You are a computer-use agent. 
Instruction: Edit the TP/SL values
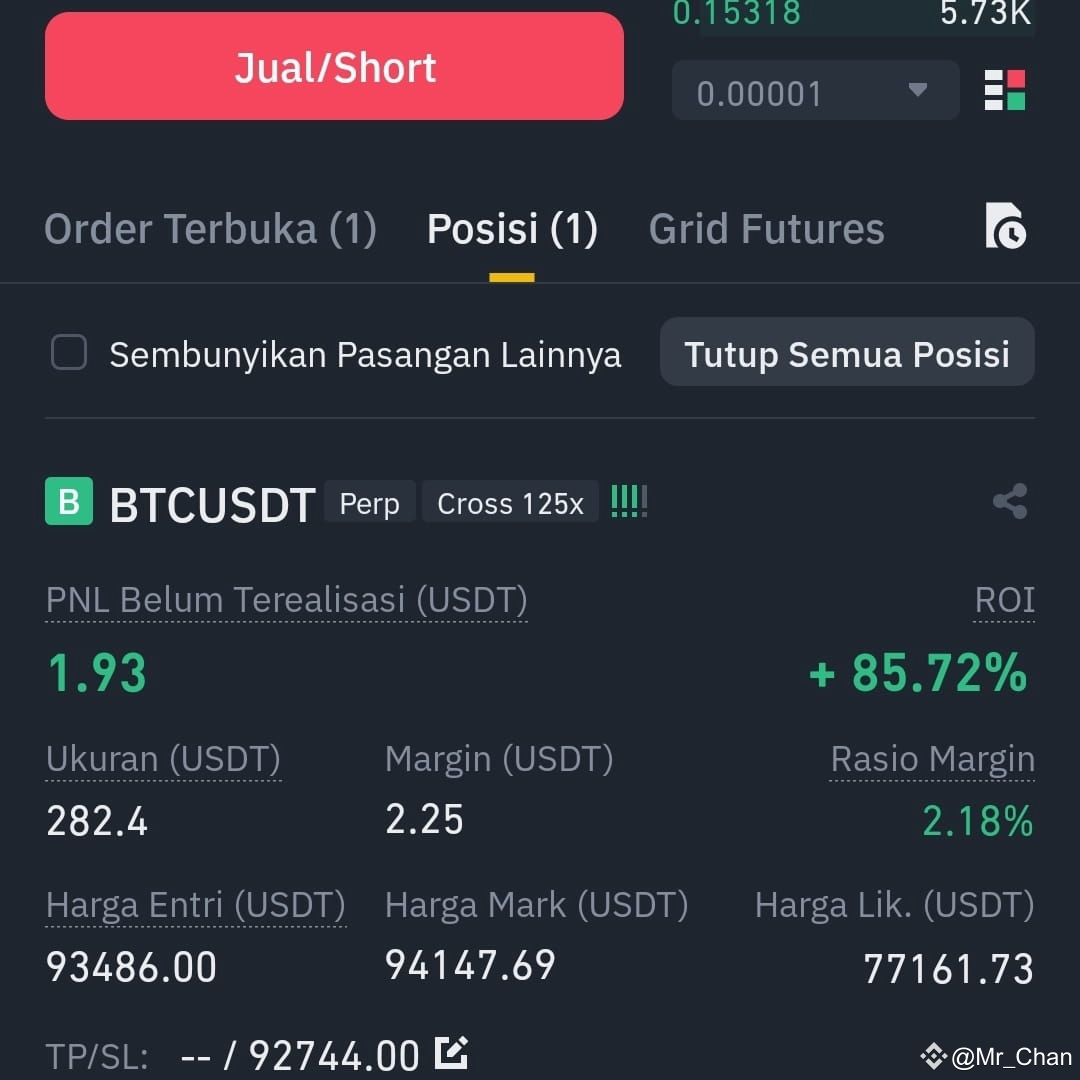[452, 1052]
